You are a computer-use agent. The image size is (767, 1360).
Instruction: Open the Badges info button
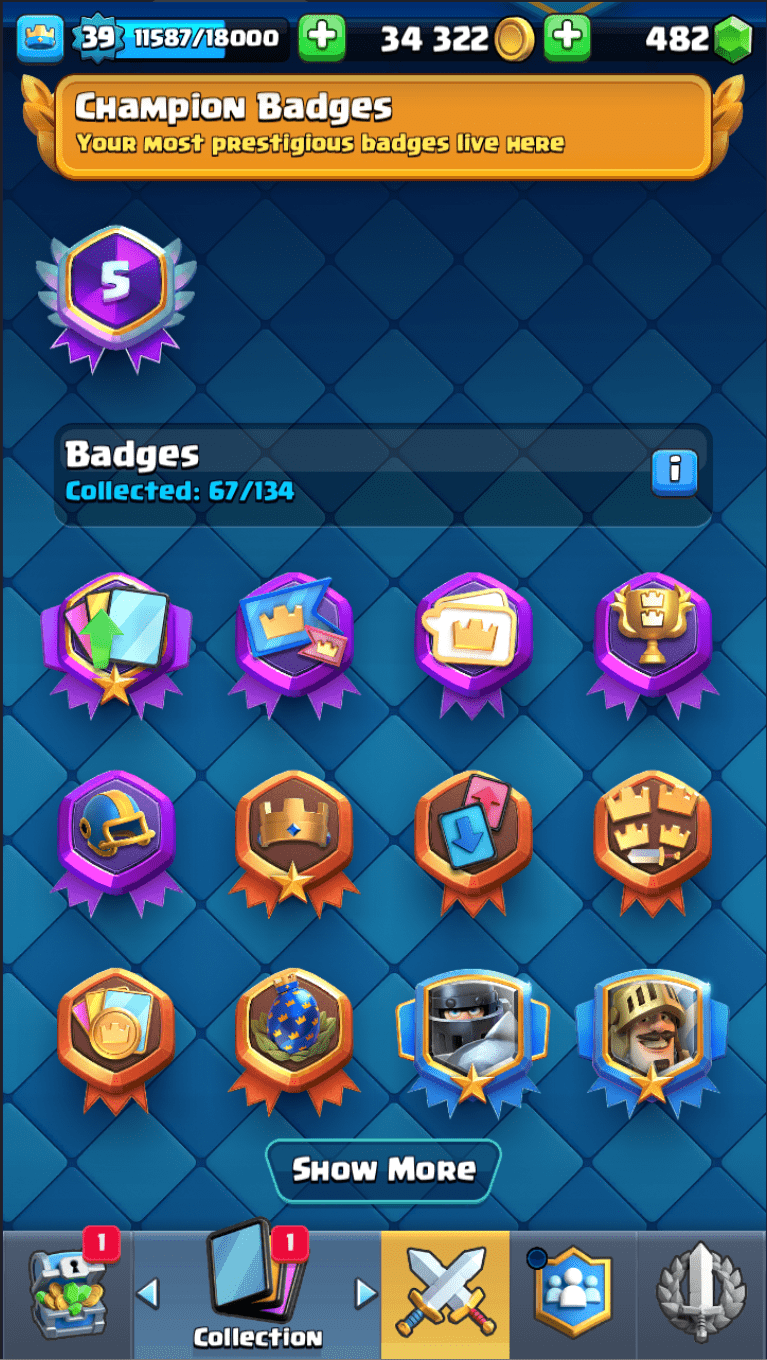(x=674, y=471)
